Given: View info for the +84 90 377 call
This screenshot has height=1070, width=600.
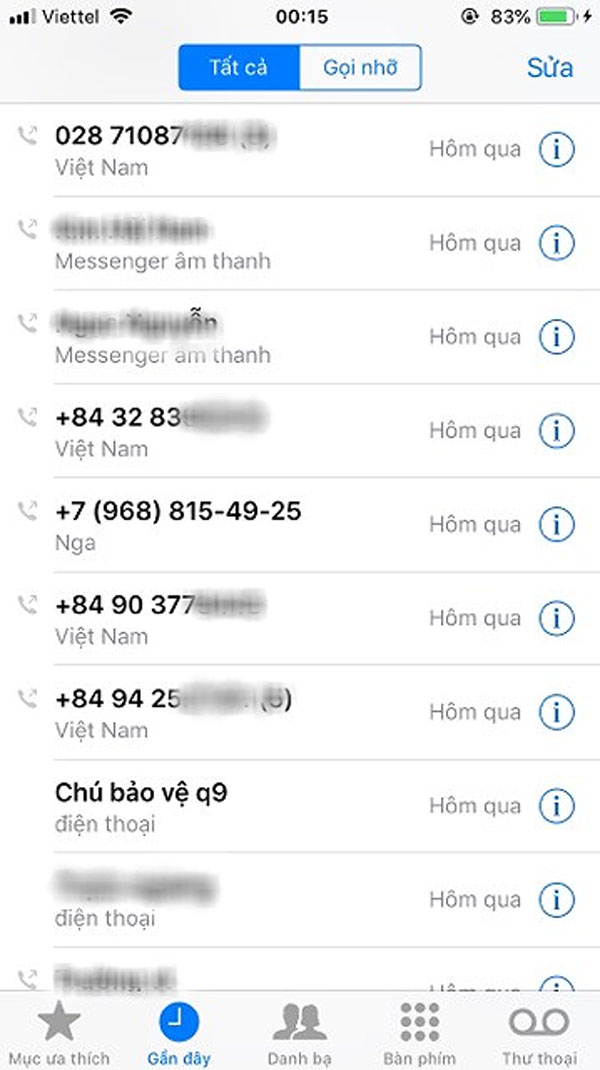Looking at the screenshot, I should [556, 618].
